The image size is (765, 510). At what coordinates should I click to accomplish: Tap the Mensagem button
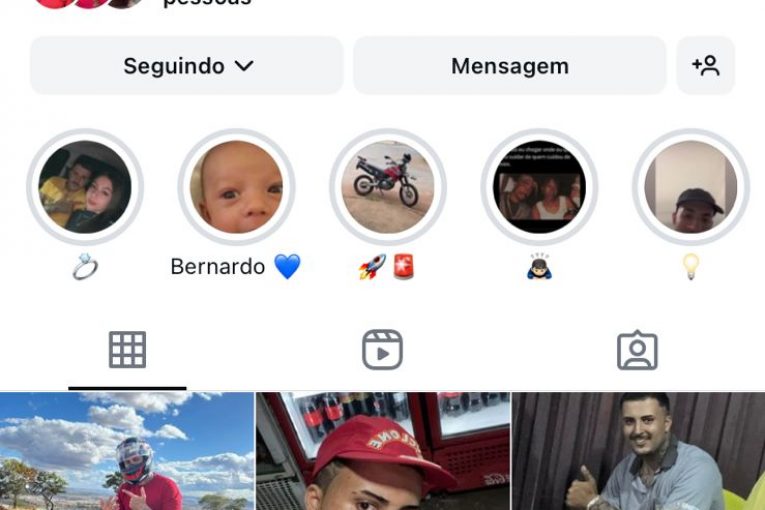click(x=509, y=66)
